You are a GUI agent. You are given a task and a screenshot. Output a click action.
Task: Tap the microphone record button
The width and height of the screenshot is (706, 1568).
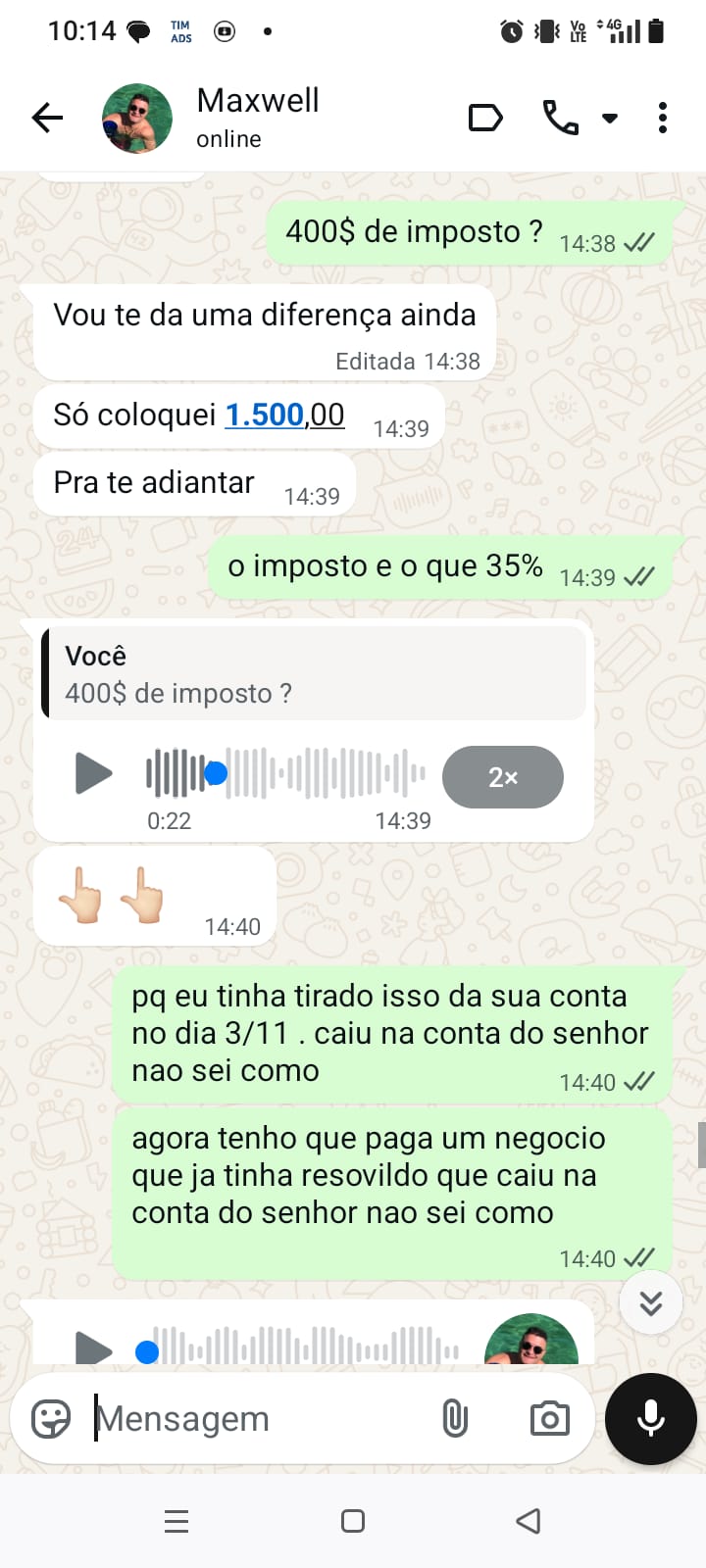[x=650, y=1418]
